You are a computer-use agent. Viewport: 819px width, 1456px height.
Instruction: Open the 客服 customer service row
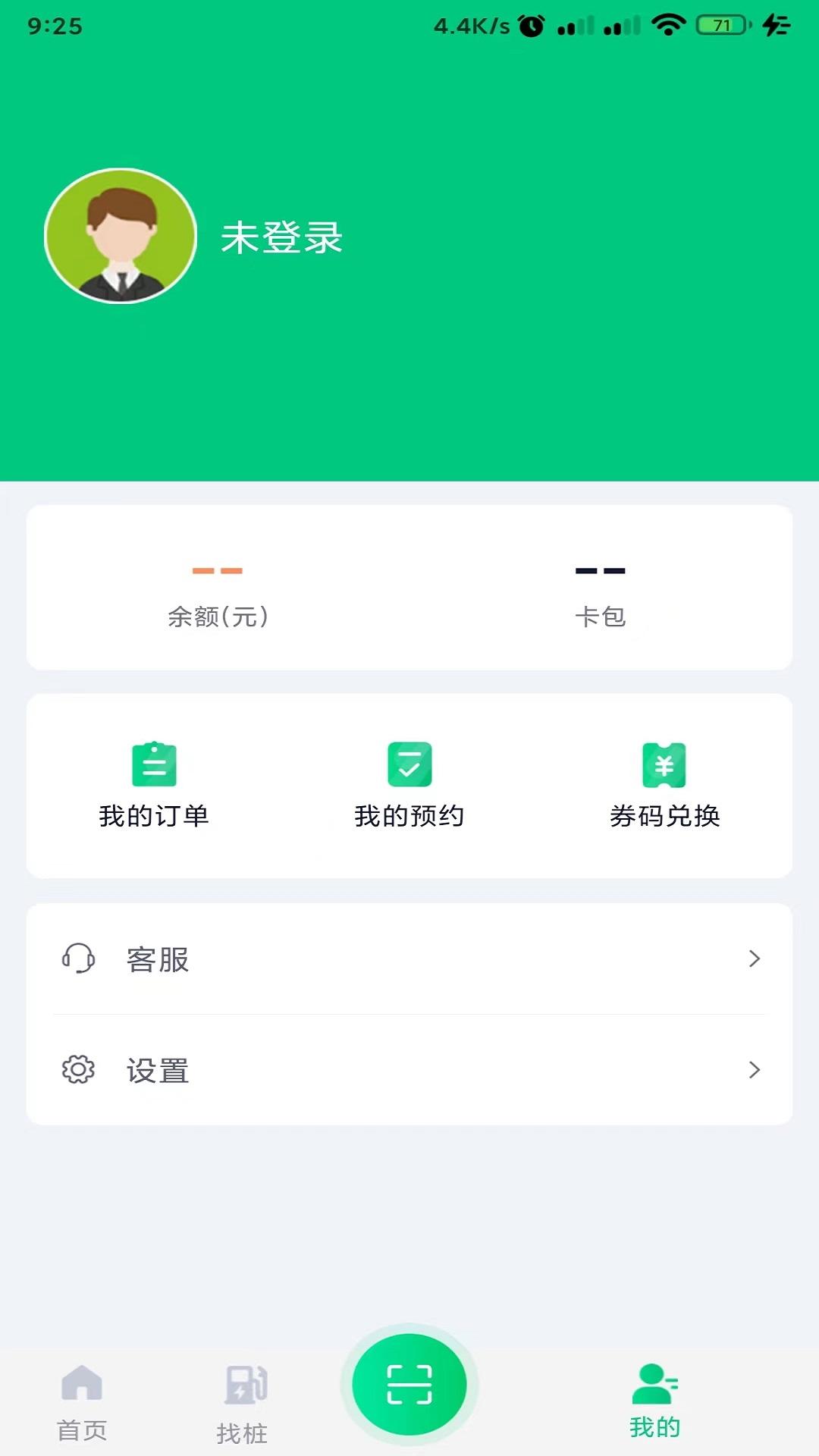coord(409,959)
